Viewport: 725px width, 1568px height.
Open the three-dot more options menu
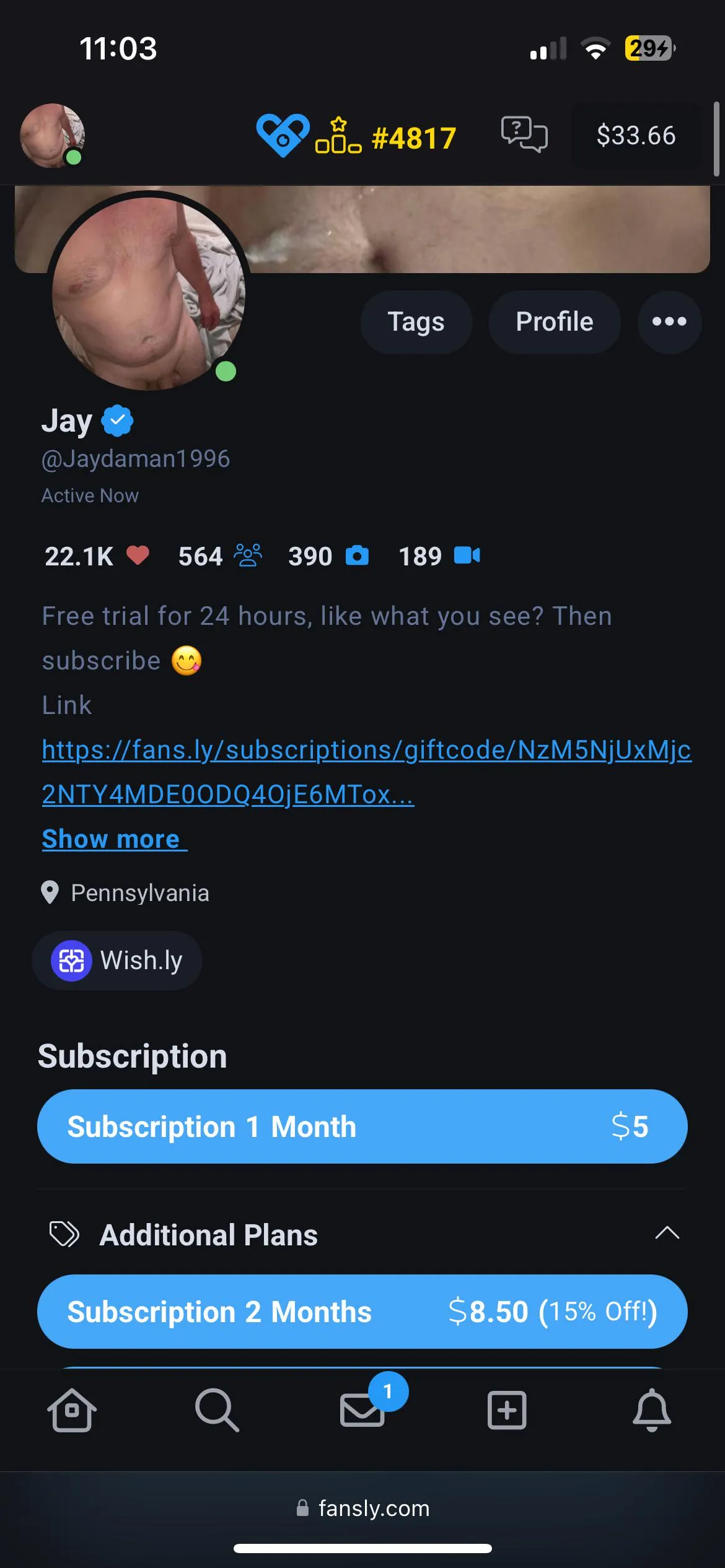pyautogui.click(x=669, y=322)
